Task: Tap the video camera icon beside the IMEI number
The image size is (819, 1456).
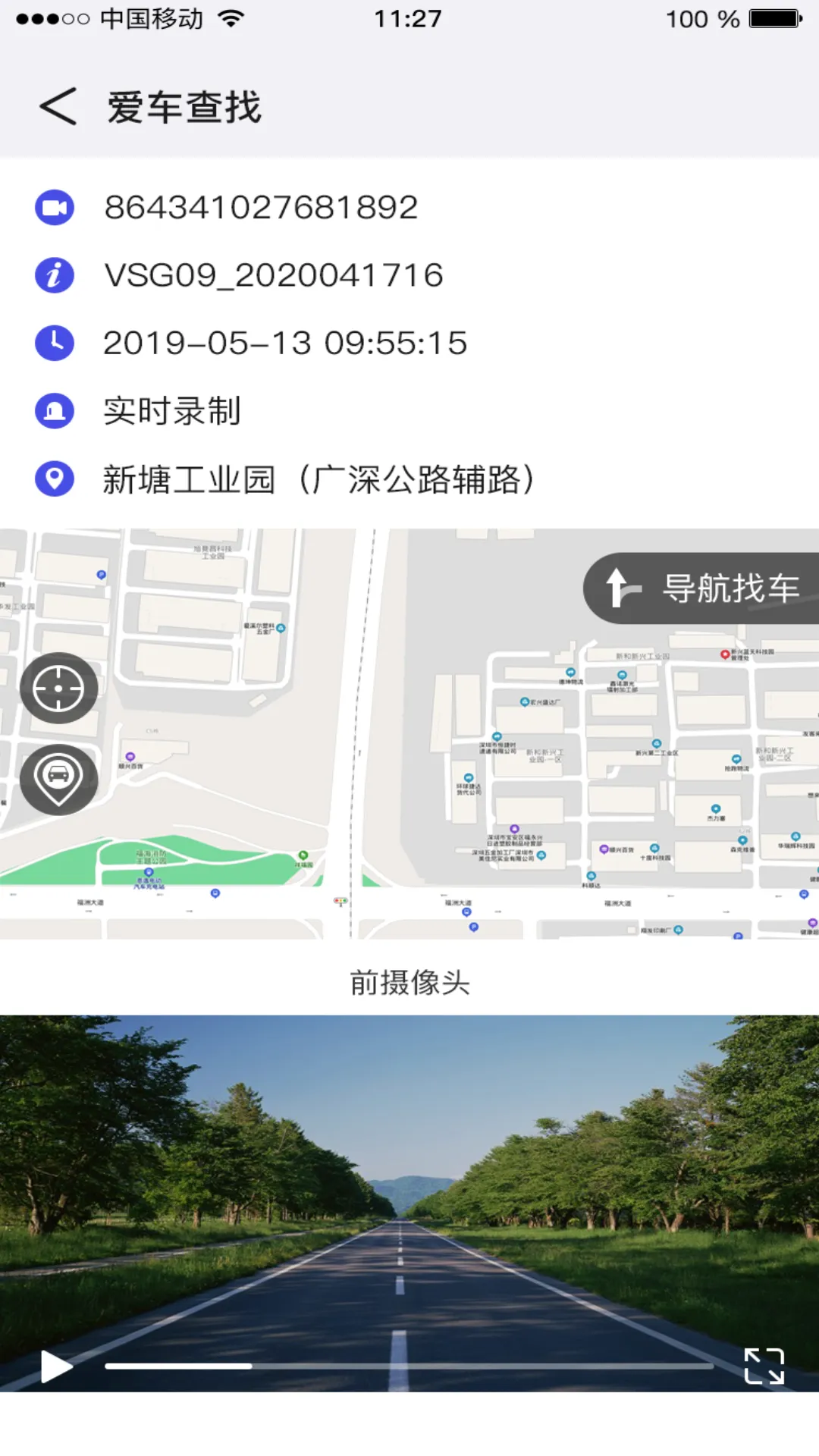Action: click(53, 207)
